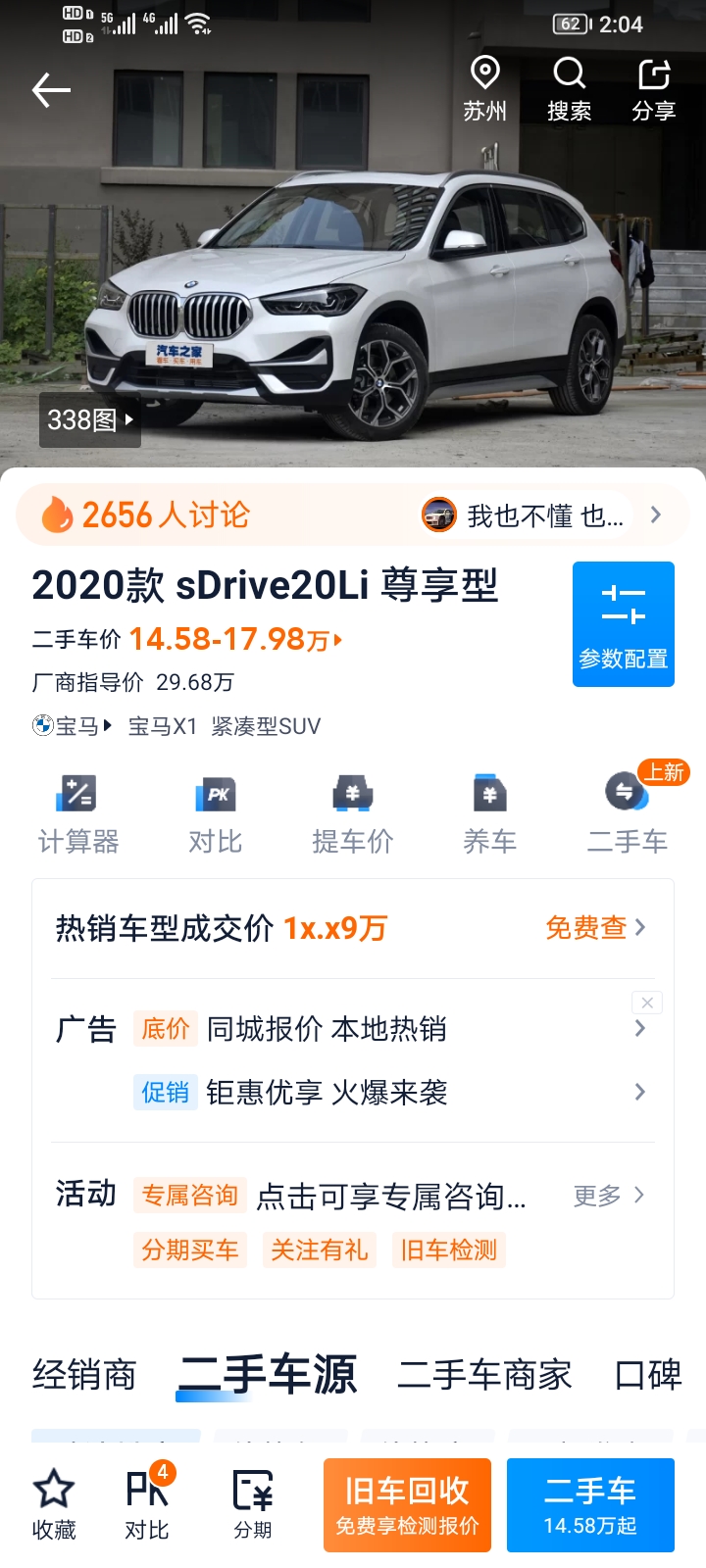Open the 计算器 tool

coord(78,815)
